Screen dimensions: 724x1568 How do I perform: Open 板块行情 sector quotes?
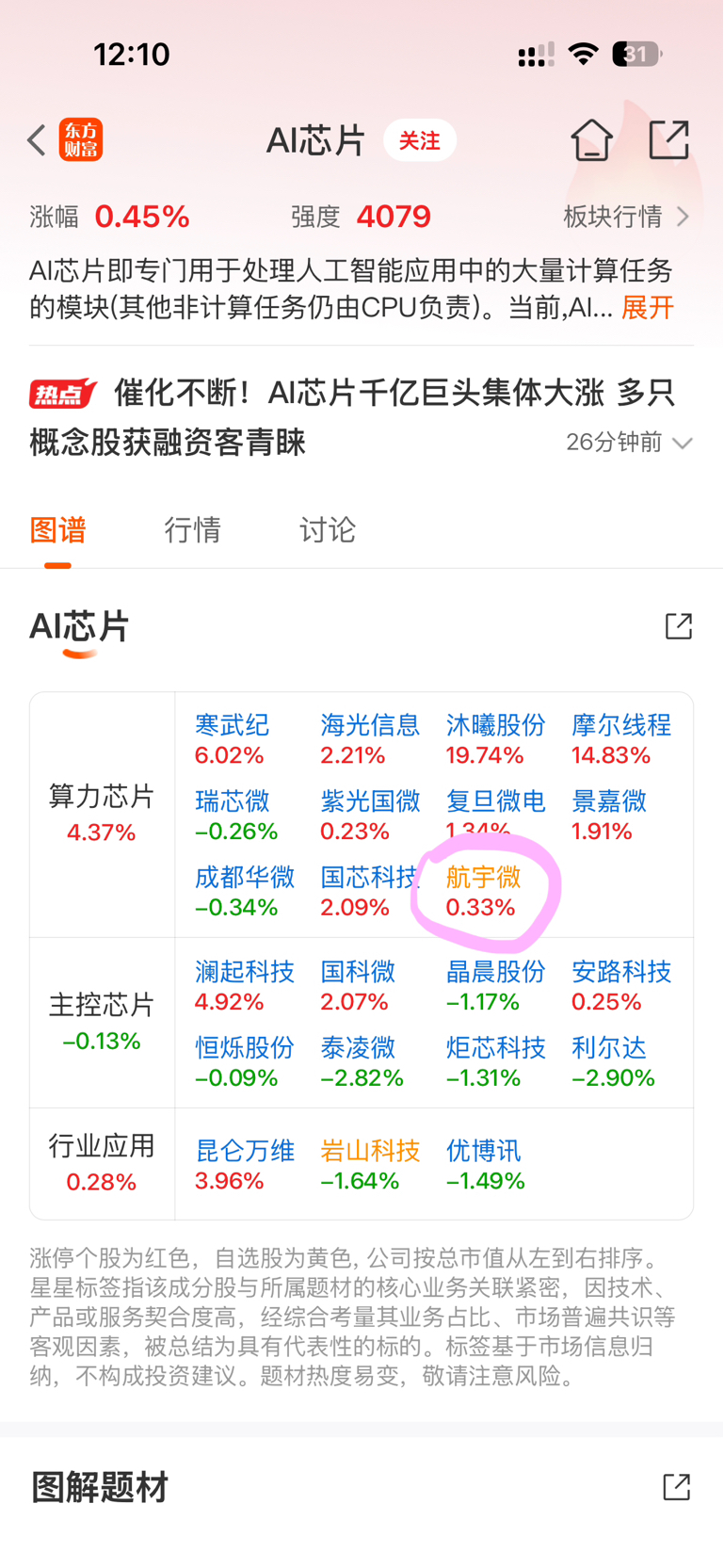click(626, 217)
